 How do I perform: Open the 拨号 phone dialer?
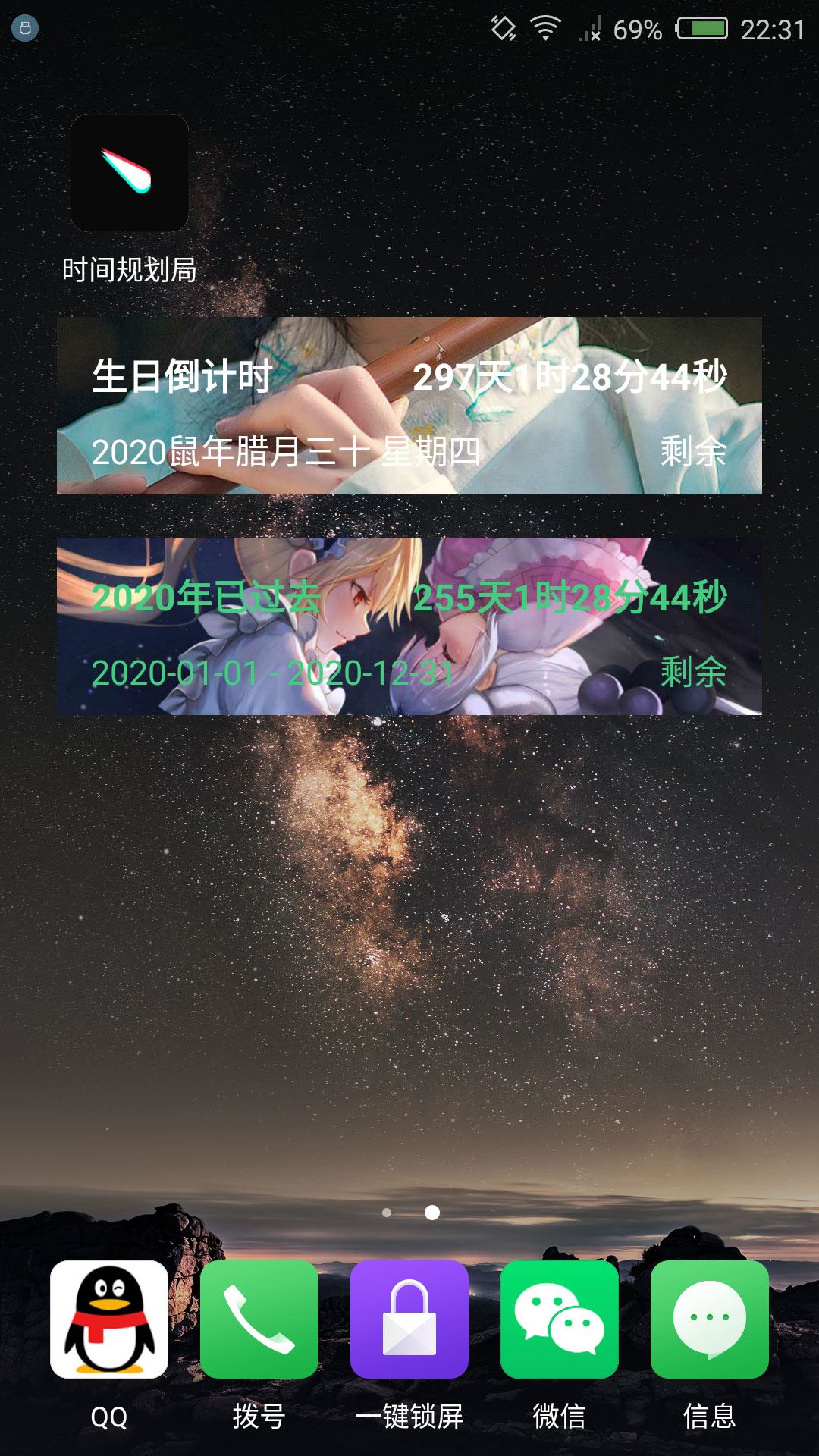[x=259, y=1319]
